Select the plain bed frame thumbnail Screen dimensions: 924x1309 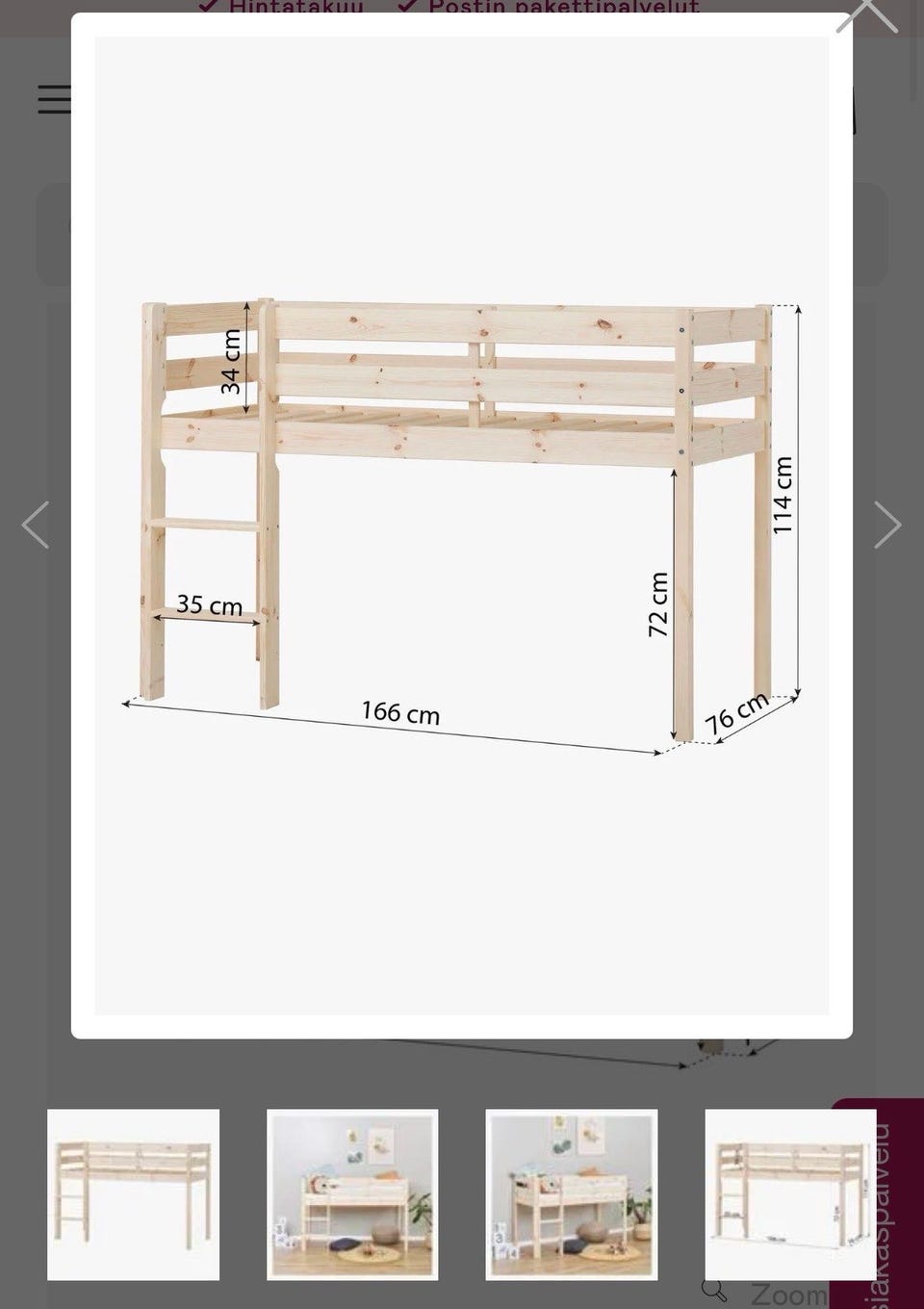click(133, 1194)
